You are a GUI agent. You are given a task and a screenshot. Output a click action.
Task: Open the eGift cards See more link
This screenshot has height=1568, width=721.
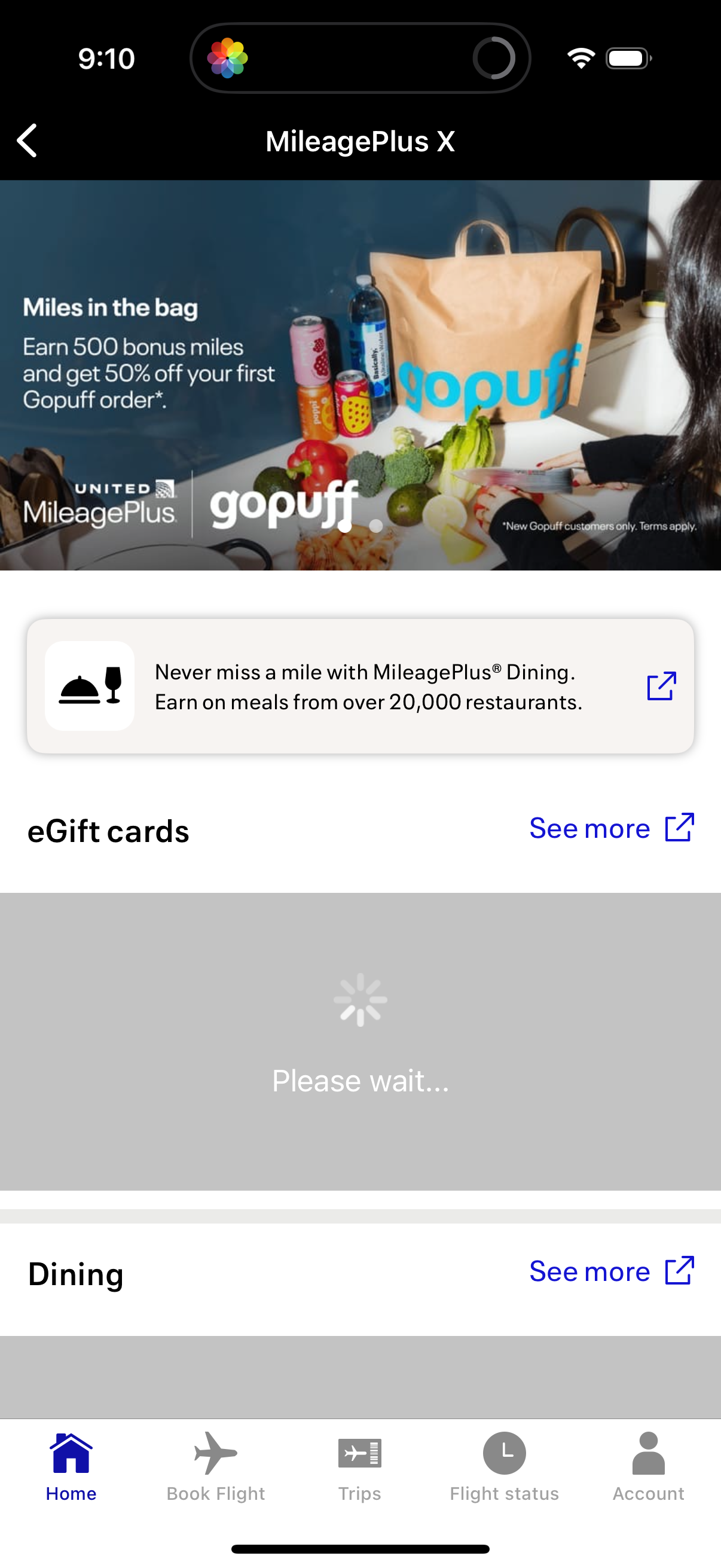pos(588,828)
